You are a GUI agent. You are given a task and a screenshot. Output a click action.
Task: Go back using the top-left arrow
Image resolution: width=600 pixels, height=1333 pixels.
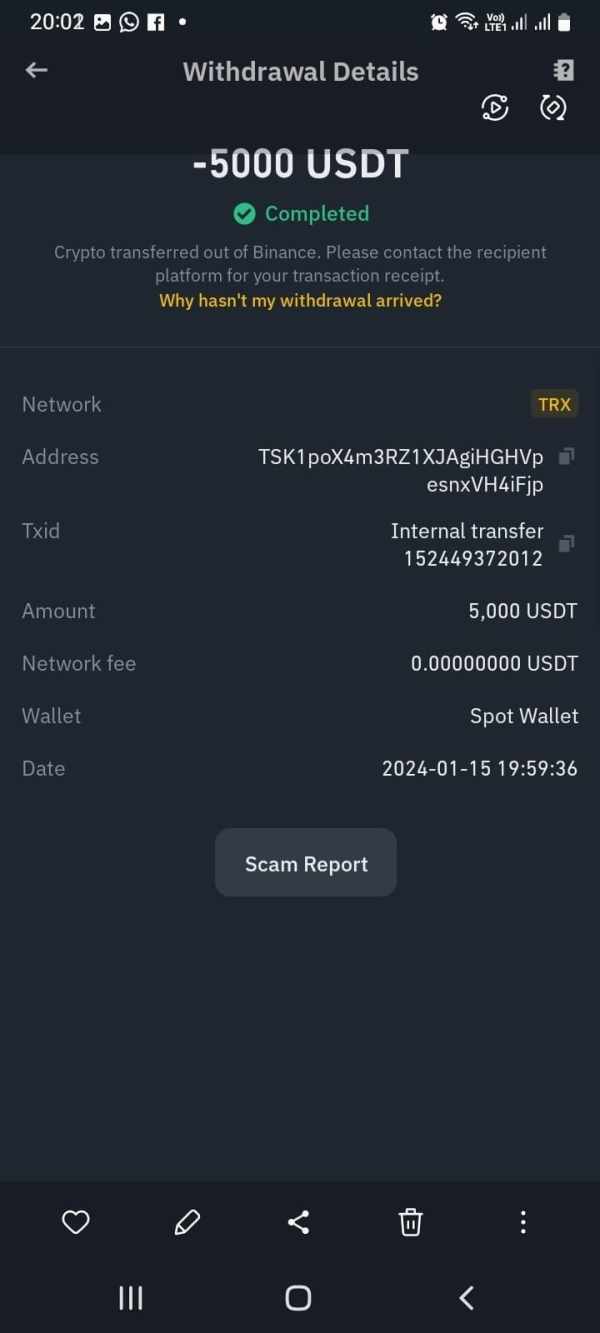coord(37,70)
